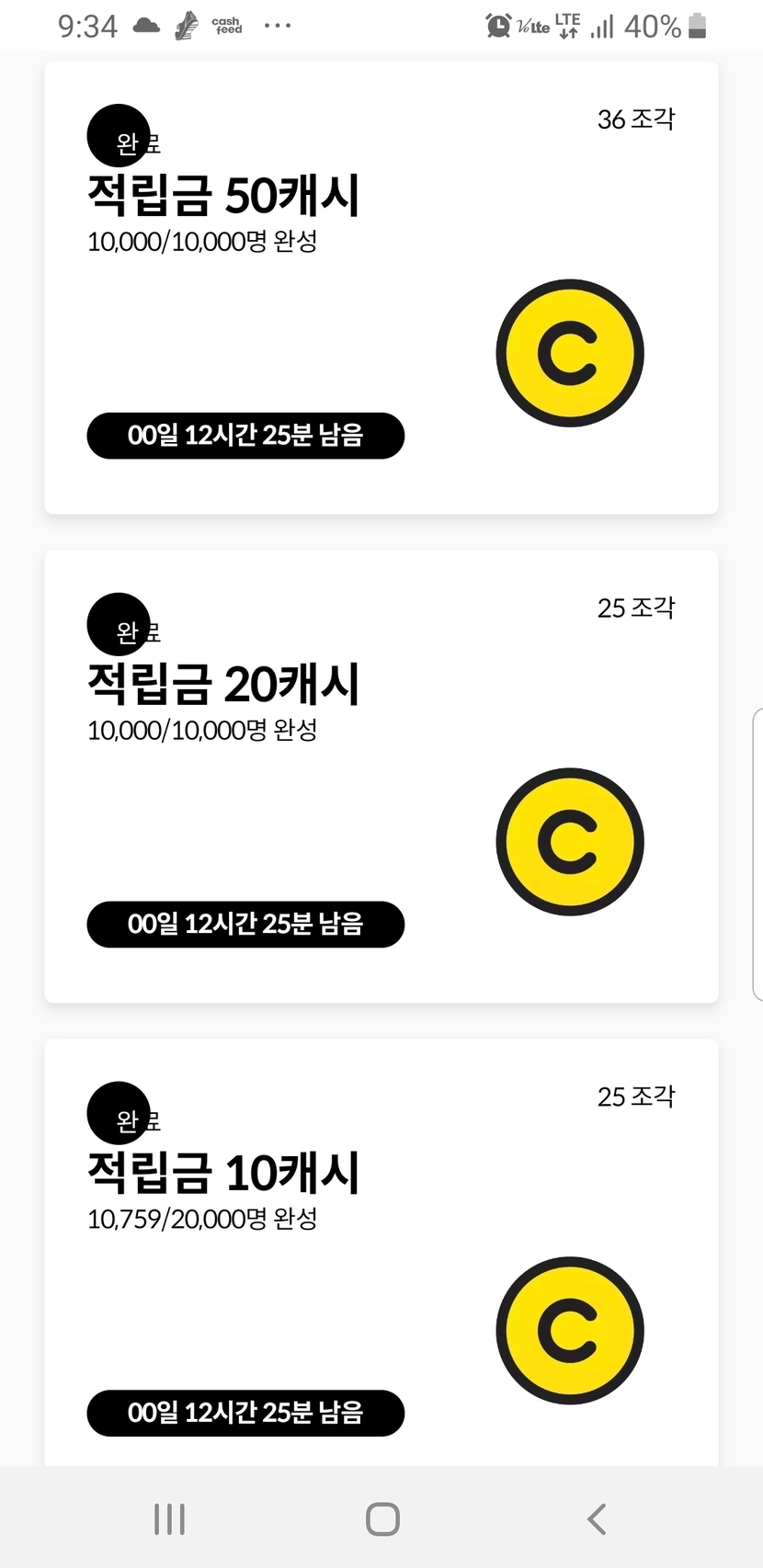Open the 적립금 50캐시 puzzle card
The height and width of the screenshot is (1568, 763).
point(381,288)
